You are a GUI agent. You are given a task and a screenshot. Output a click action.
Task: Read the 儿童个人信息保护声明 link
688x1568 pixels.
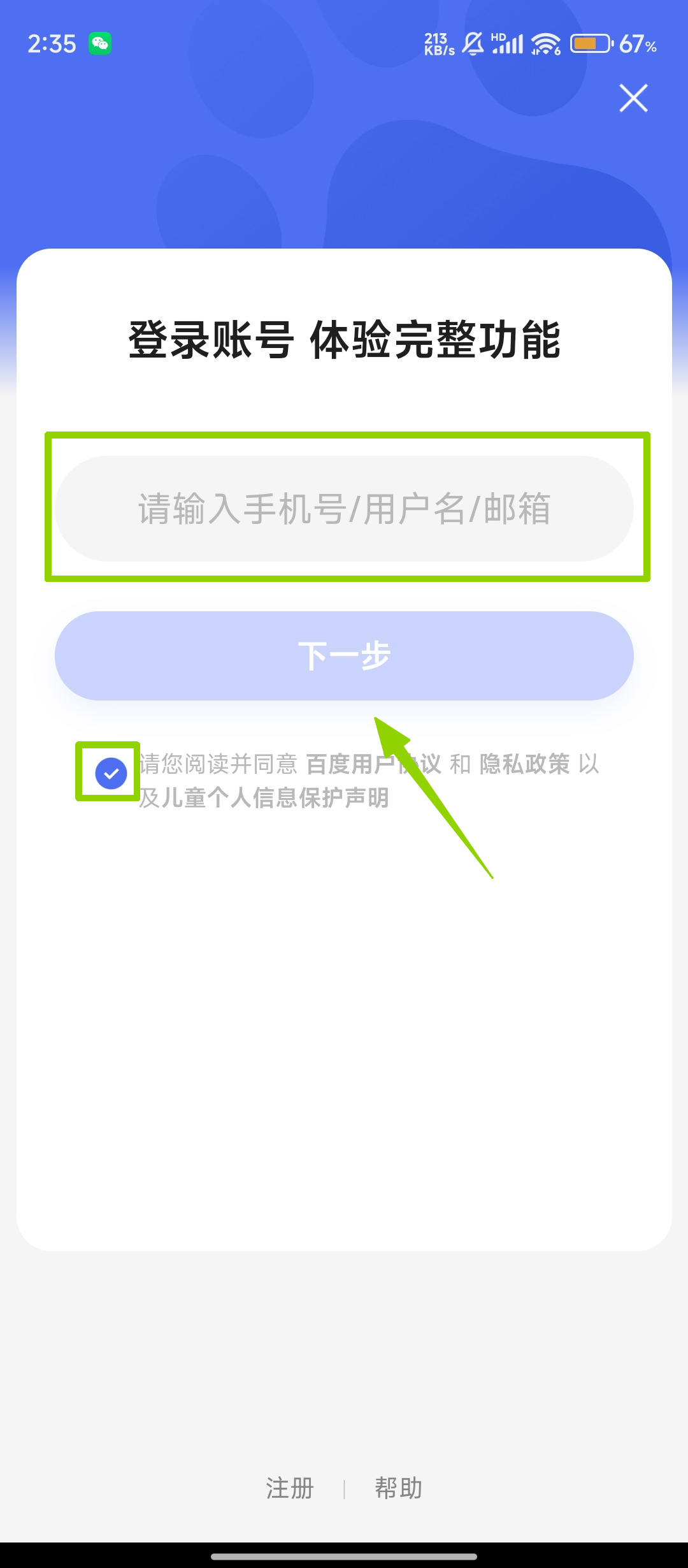[x=275, y=797]
